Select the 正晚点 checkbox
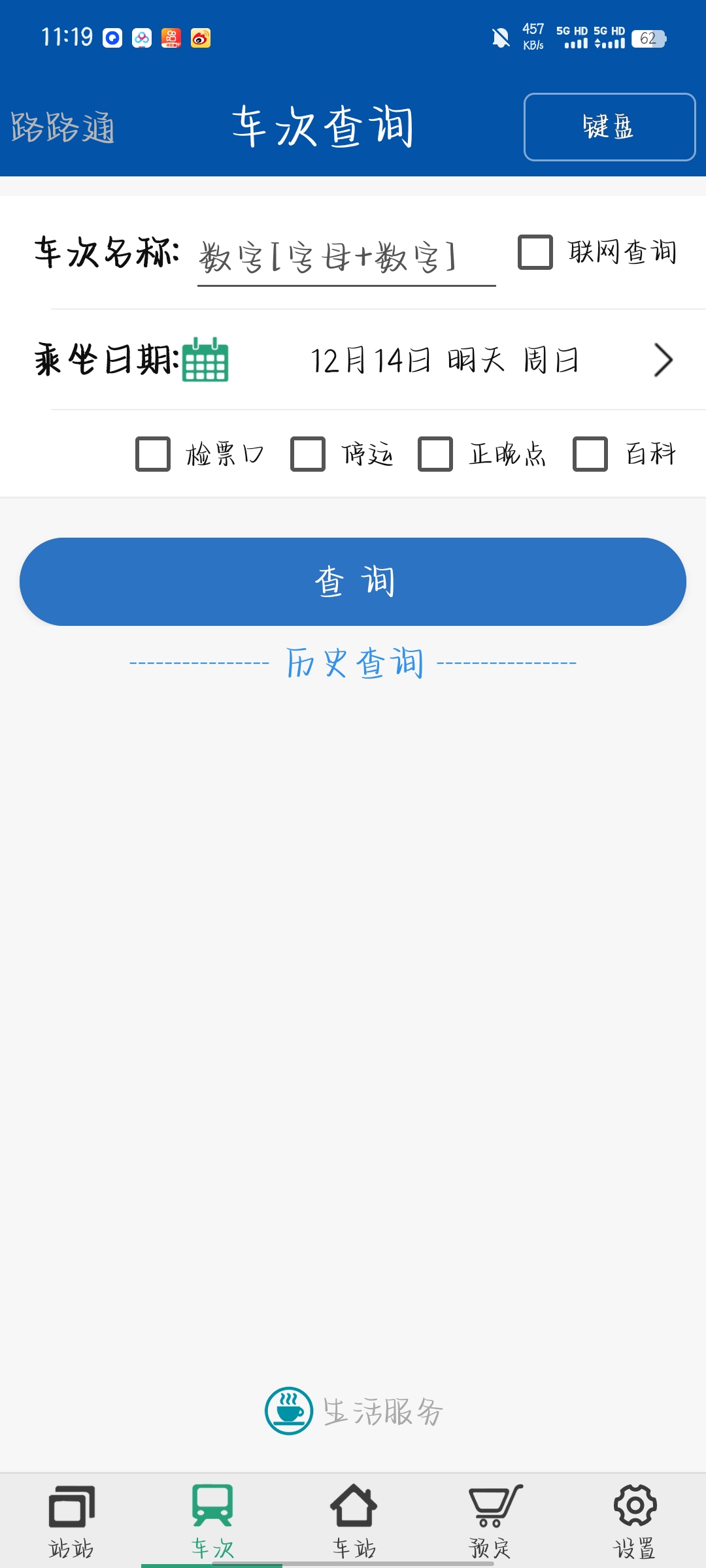Viewport: 706px width, 1568px height. click(x=435, y=454)
